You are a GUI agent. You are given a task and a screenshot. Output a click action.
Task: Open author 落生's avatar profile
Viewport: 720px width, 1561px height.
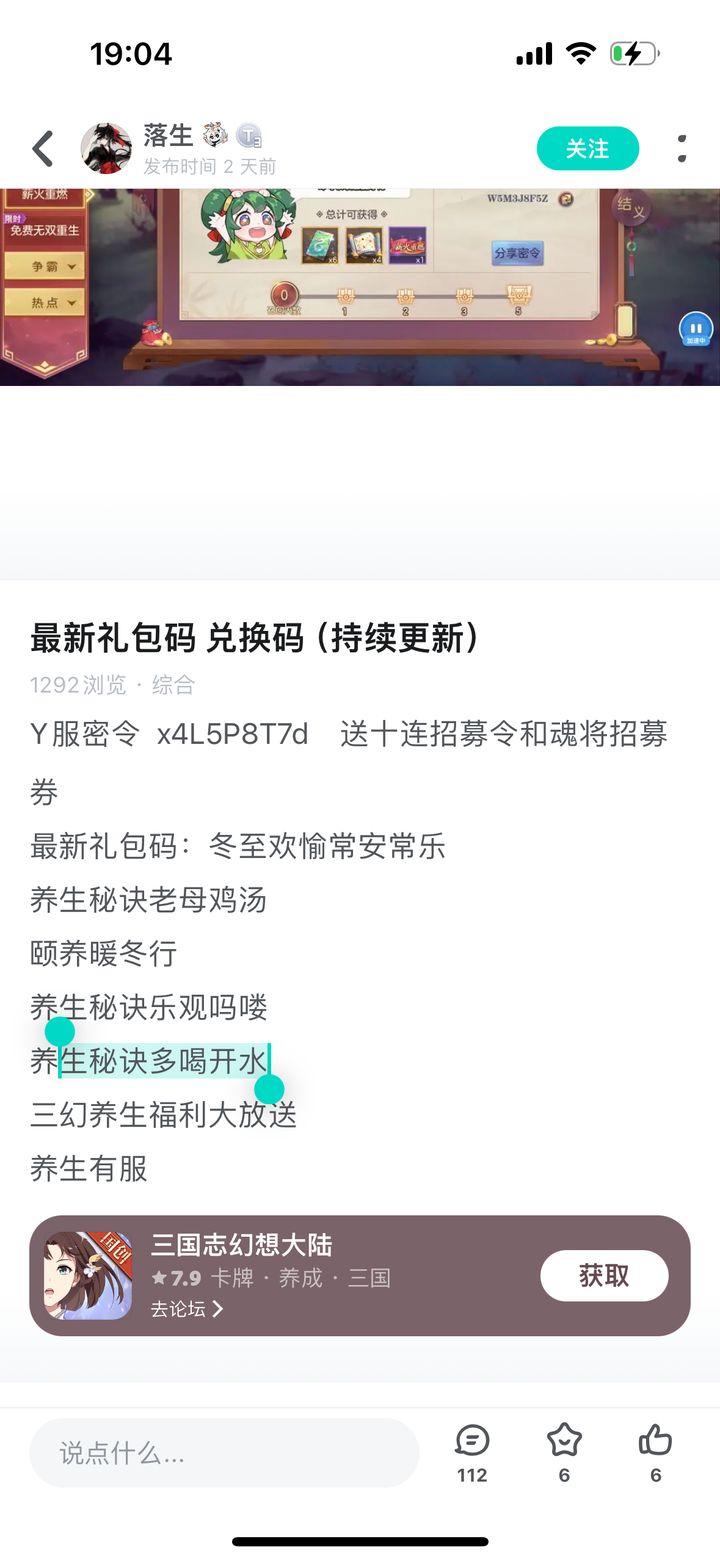[x=106, y=149]
